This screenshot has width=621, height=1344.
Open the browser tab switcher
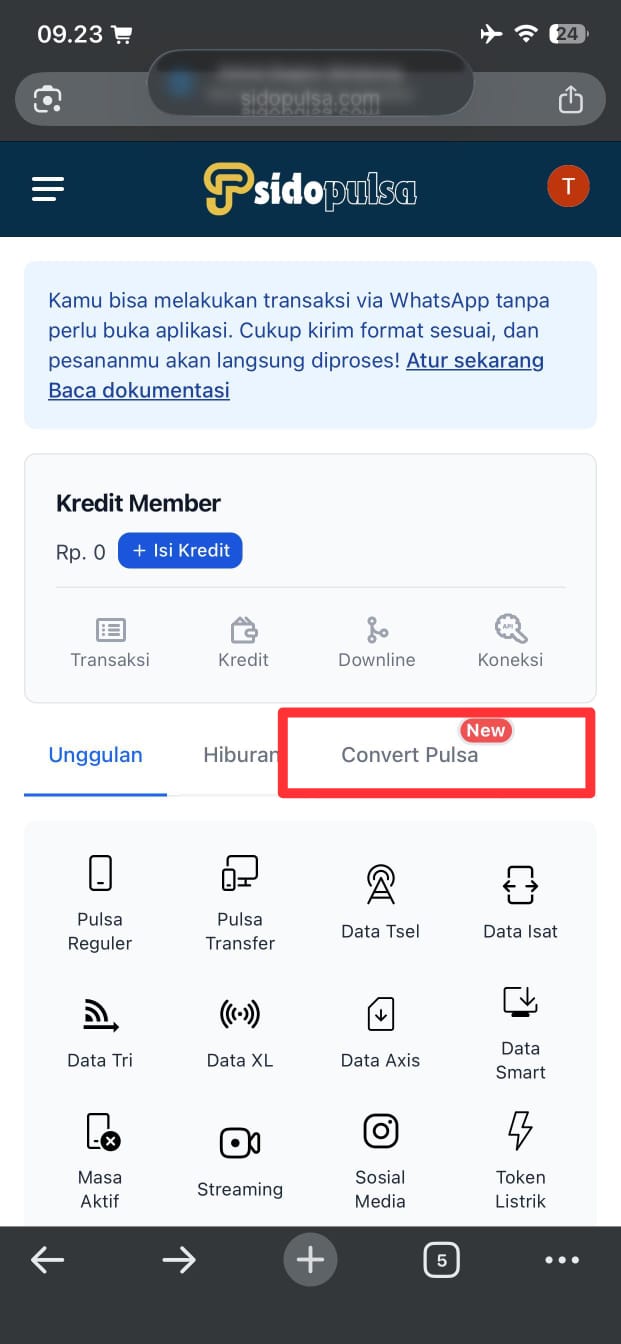[441, 1260]
